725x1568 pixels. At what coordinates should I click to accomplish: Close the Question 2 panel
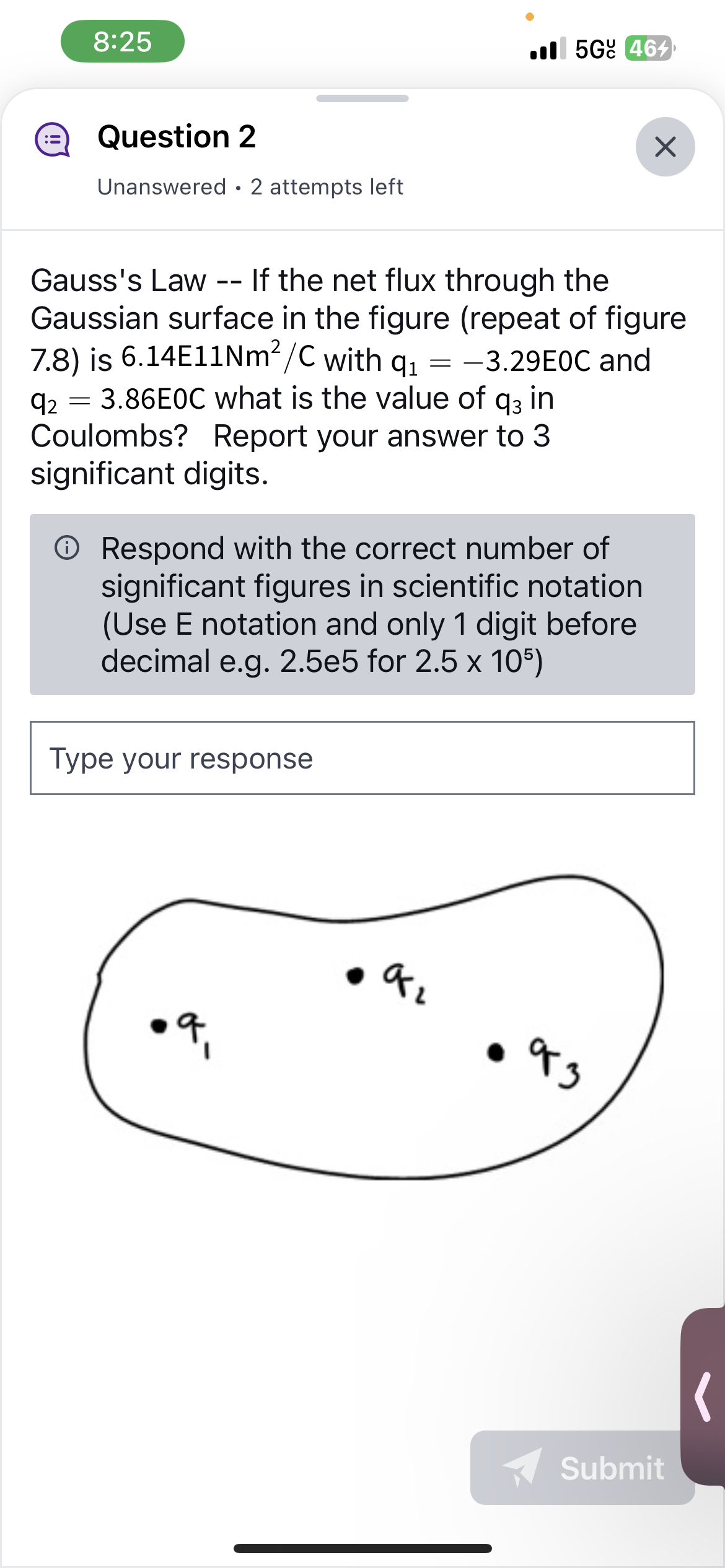tap(665, 147)
